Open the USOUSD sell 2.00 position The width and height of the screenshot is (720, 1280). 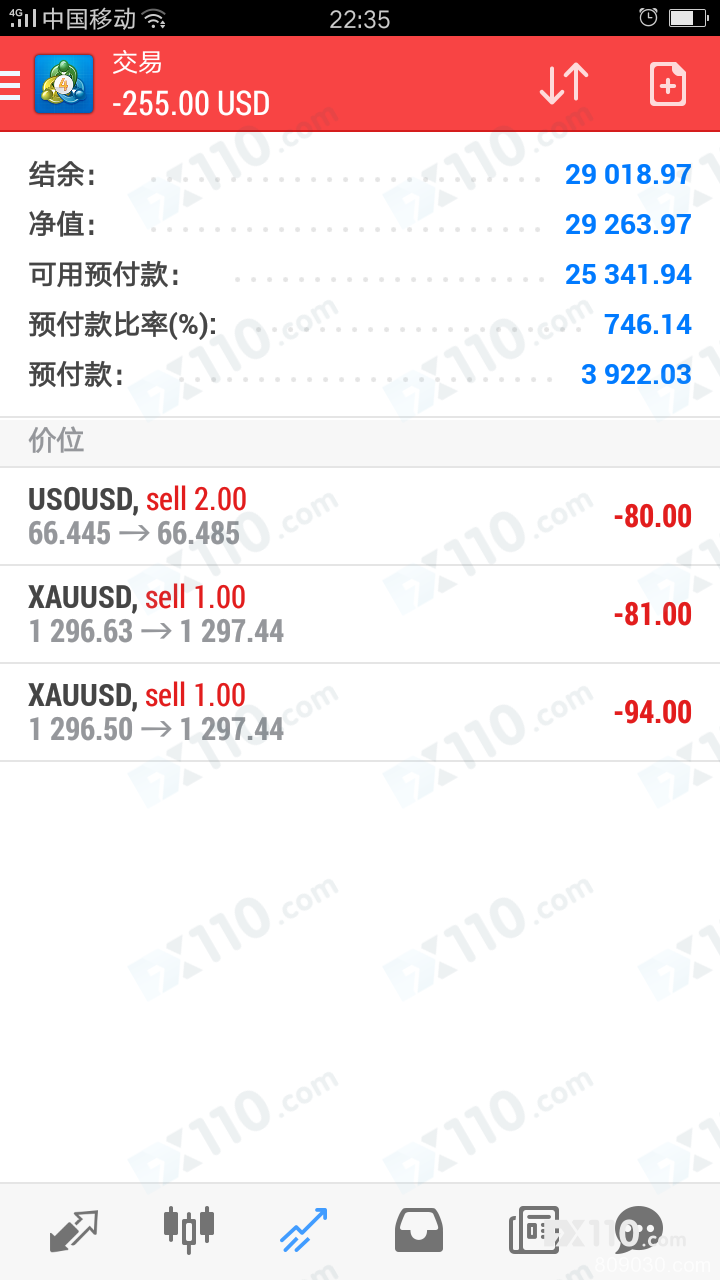coord(360,516)
